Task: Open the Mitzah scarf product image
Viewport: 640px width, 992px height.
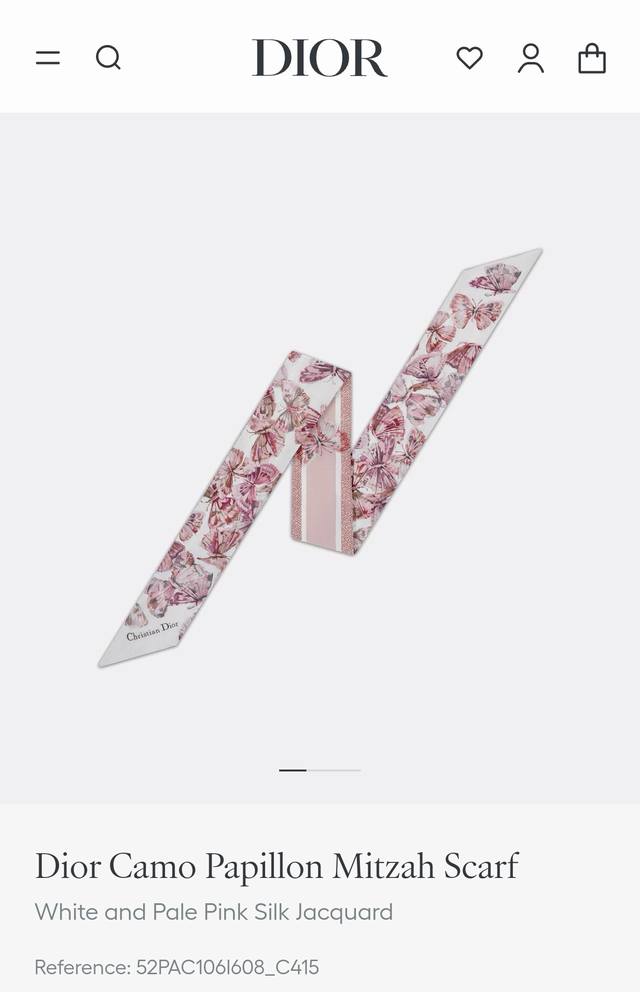Action: [x=320, y=455]
